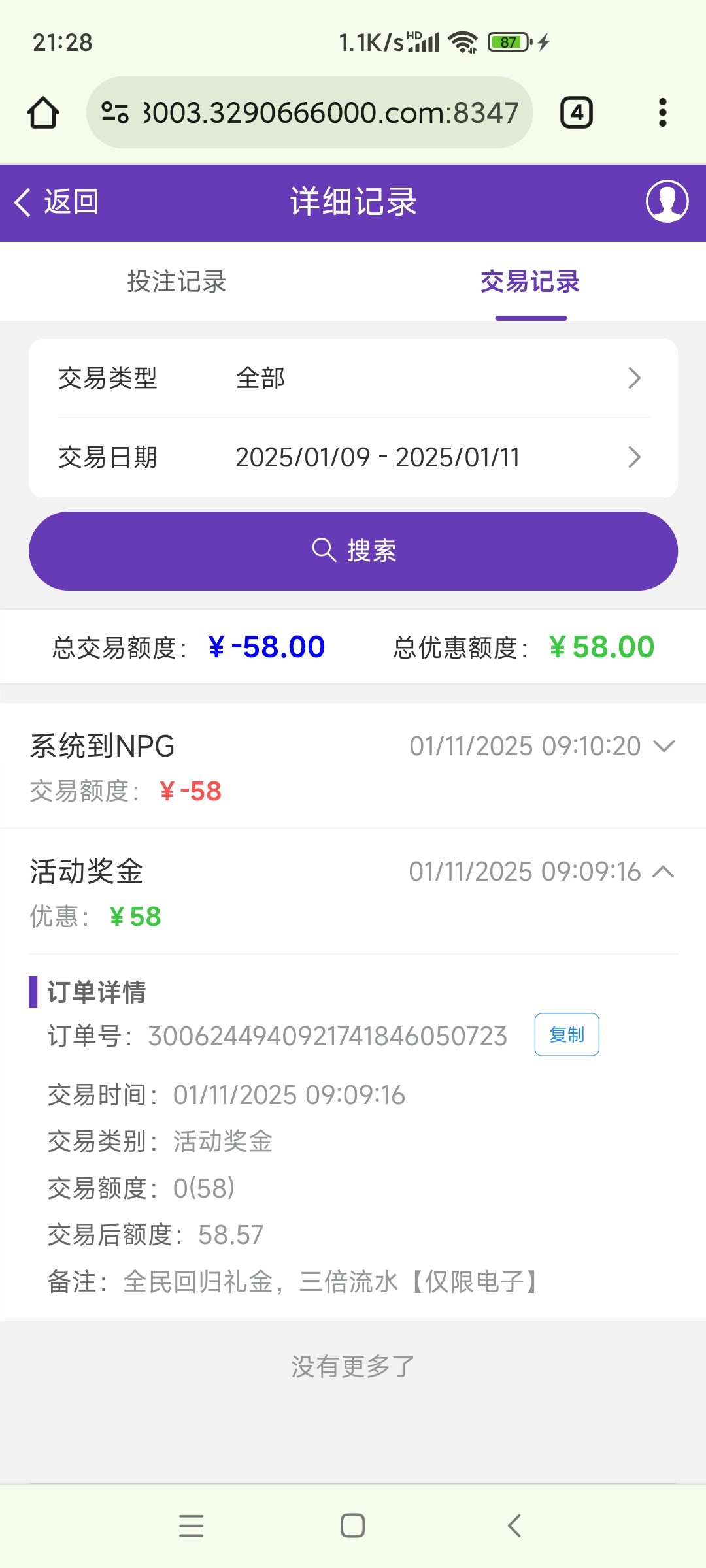Tap the browser address bar
The image size is (706, 1568).
(310, 112)
